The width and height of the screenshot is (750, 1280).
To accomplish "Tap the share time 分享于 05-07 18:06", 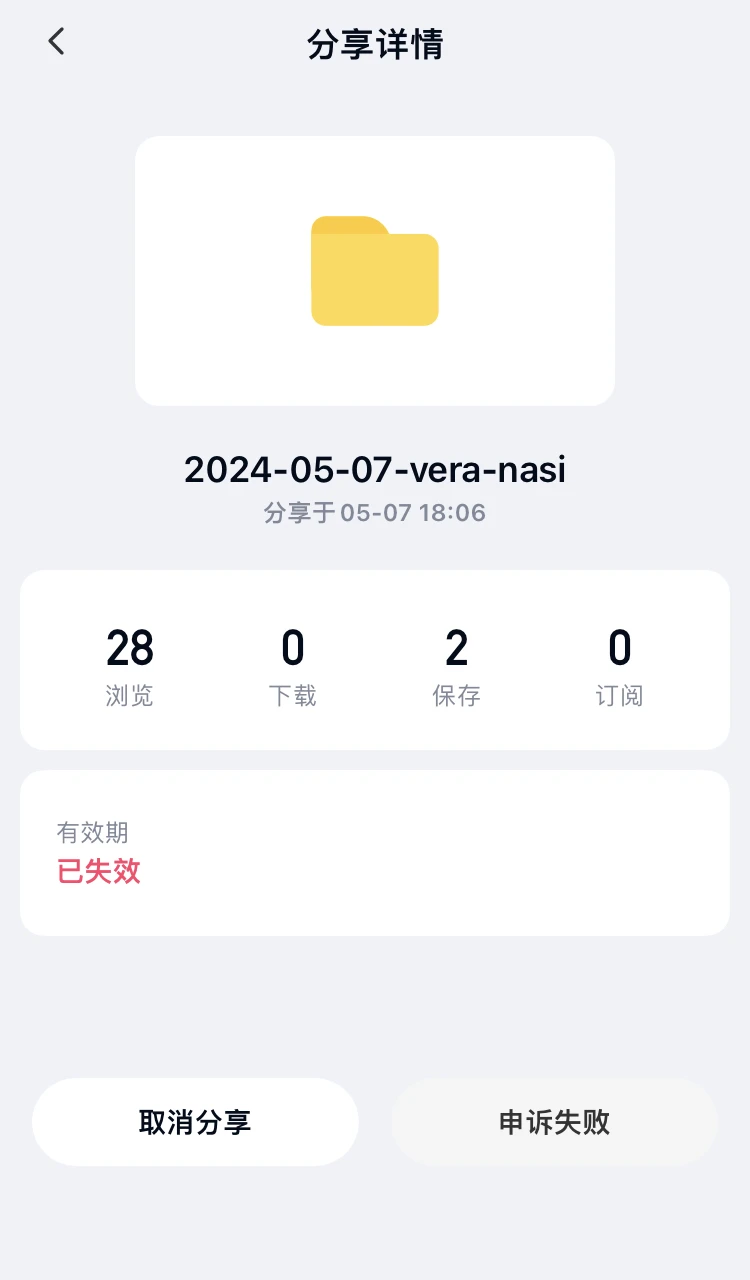I will click(x=375, y=513).
